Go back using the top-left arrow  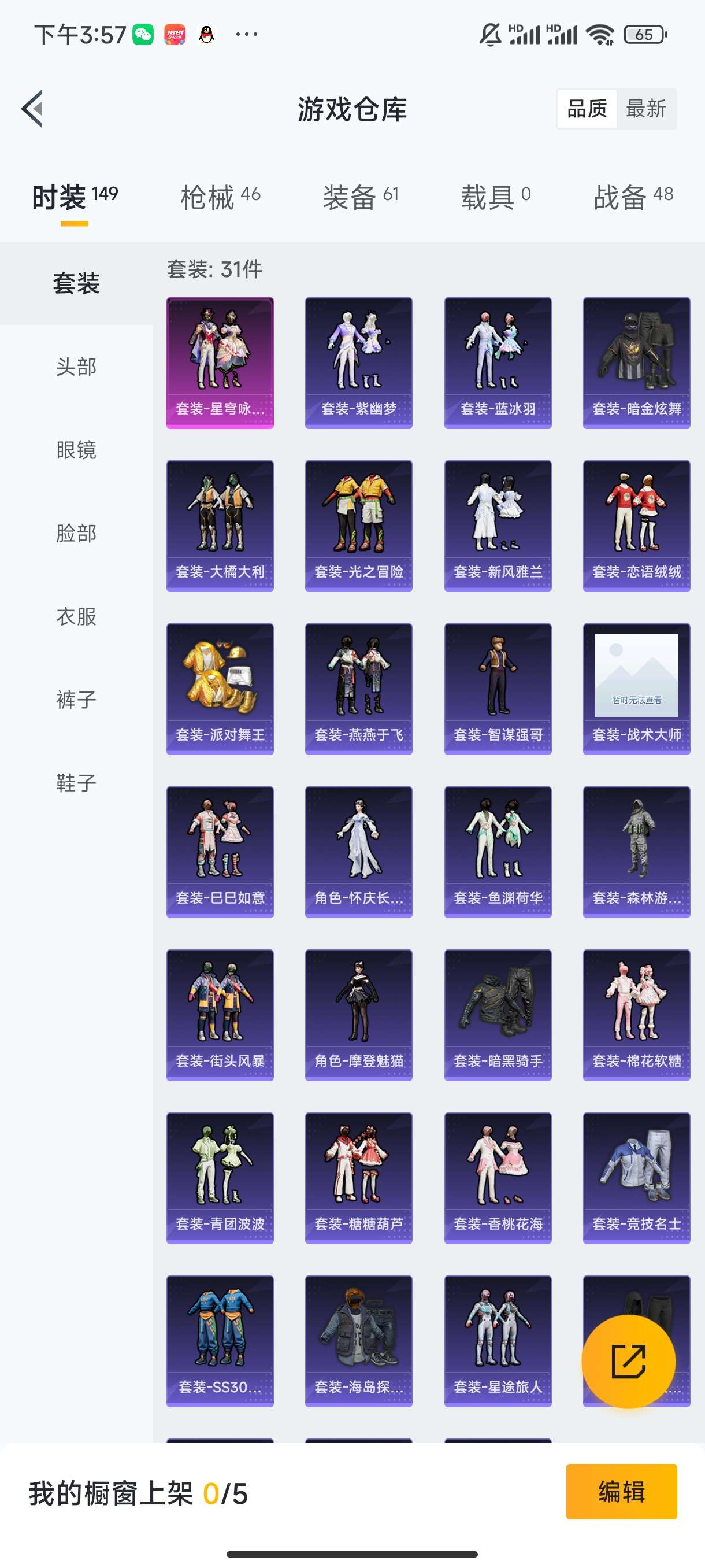(x=32, y=109)
